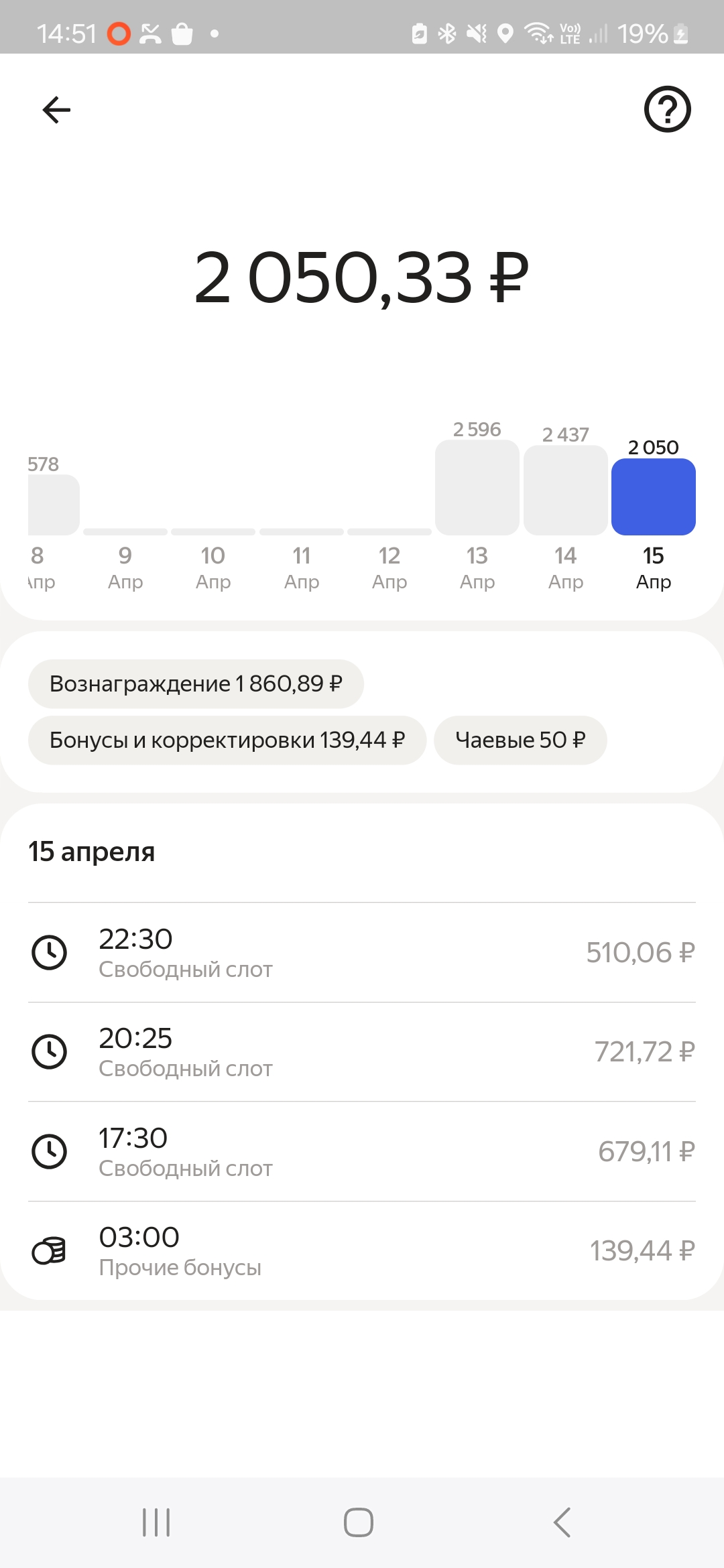The width and height of the screenshot is (724, 1568).
Task: Tap the system home button
Action: click(x=359, y=1522)
